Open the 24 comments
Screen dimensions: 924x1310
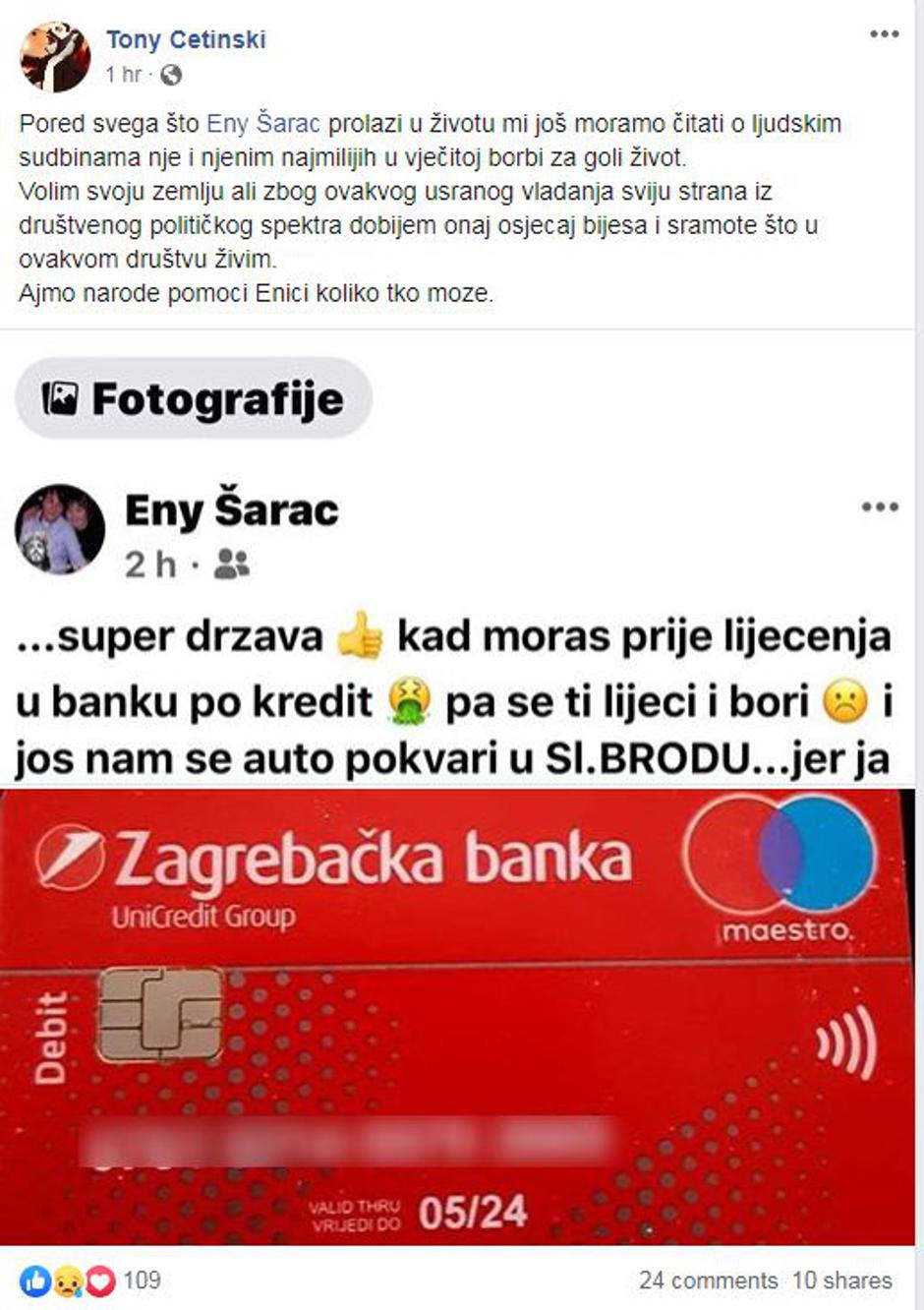pyautogui.click(x=708, y=1280)
